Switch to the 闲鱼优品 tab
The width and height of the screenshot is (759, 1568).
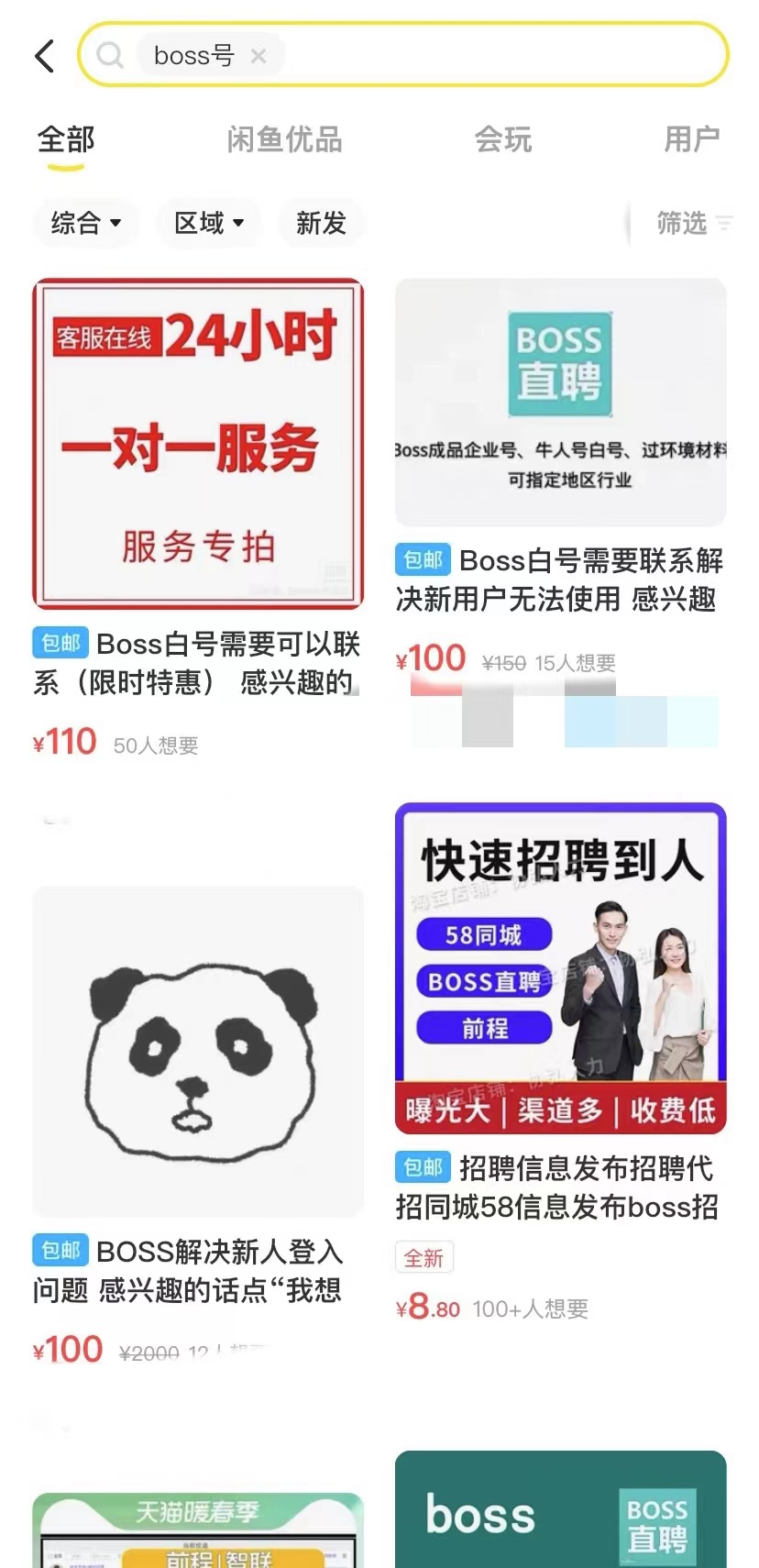pos(284,139)
